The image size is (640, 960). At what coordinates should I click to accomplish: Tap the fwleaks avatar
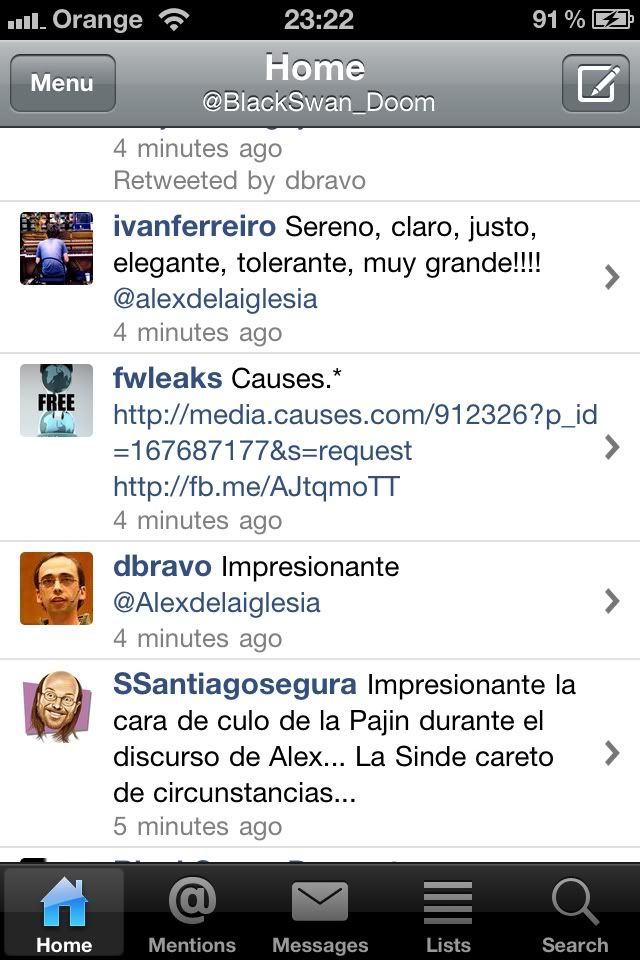point(56,400)
